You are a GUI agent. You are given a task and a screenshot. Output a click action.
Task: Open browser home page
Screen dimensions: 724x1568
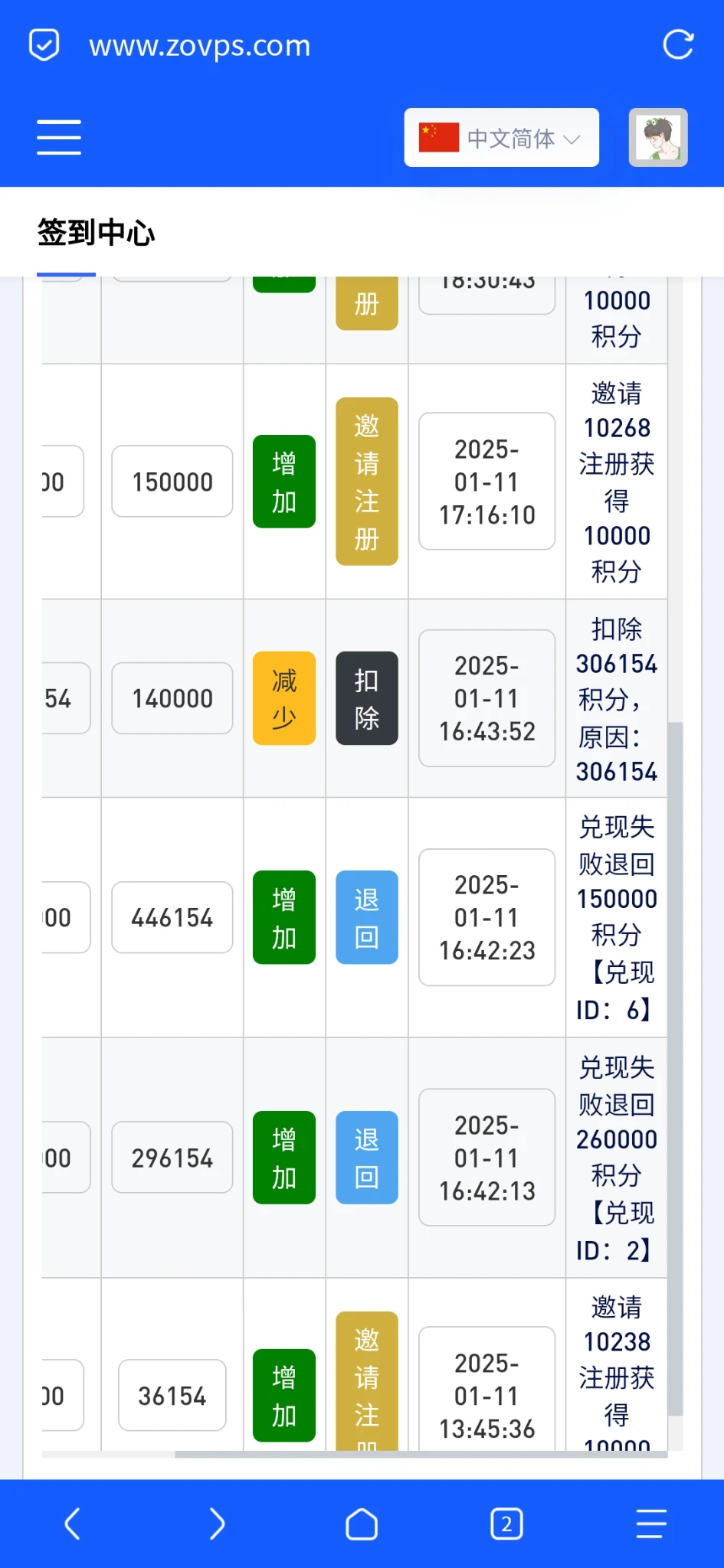[x=362, y=1524]
